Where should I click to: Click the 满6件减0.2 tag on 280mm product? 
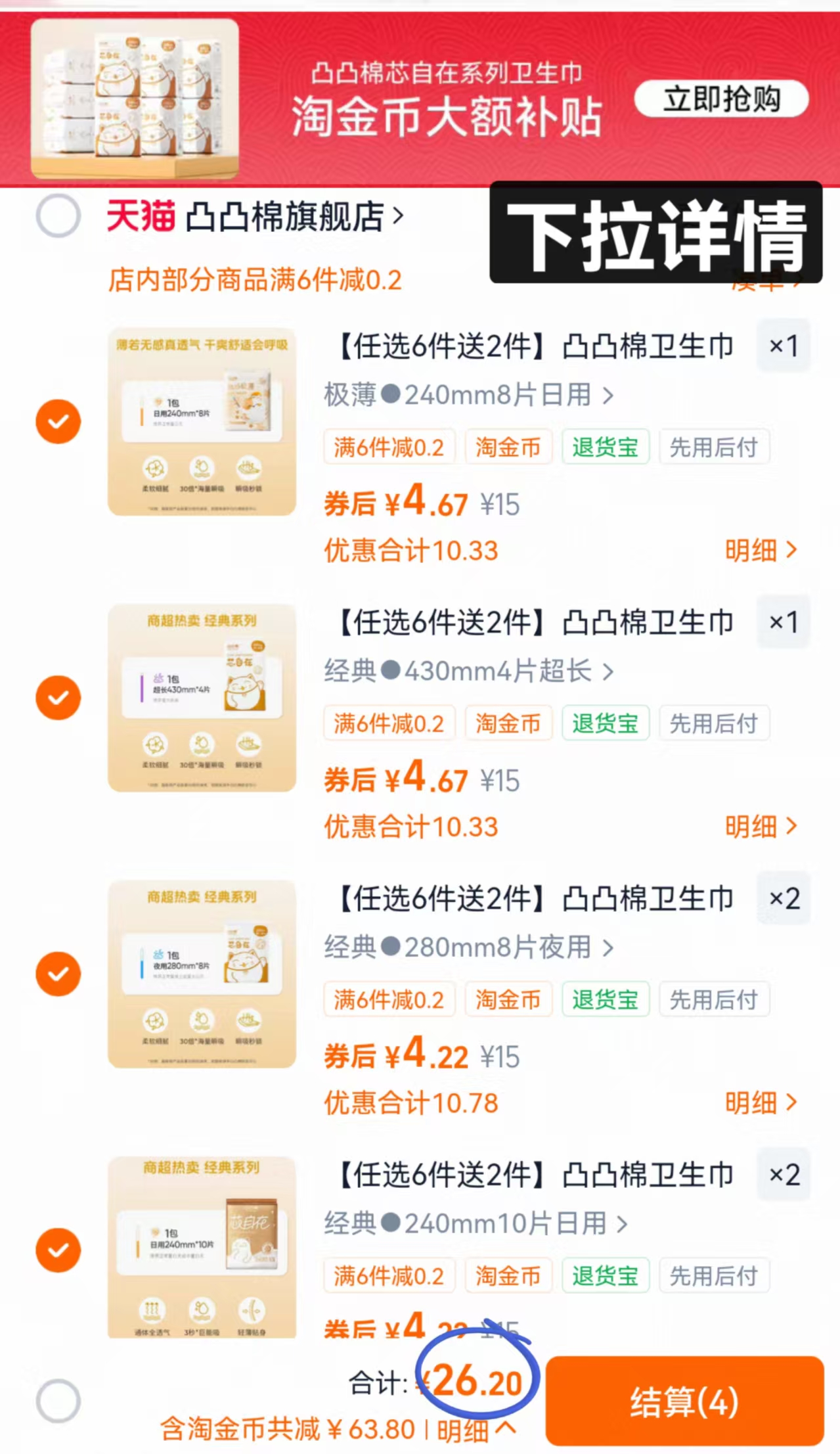[389, 999]
